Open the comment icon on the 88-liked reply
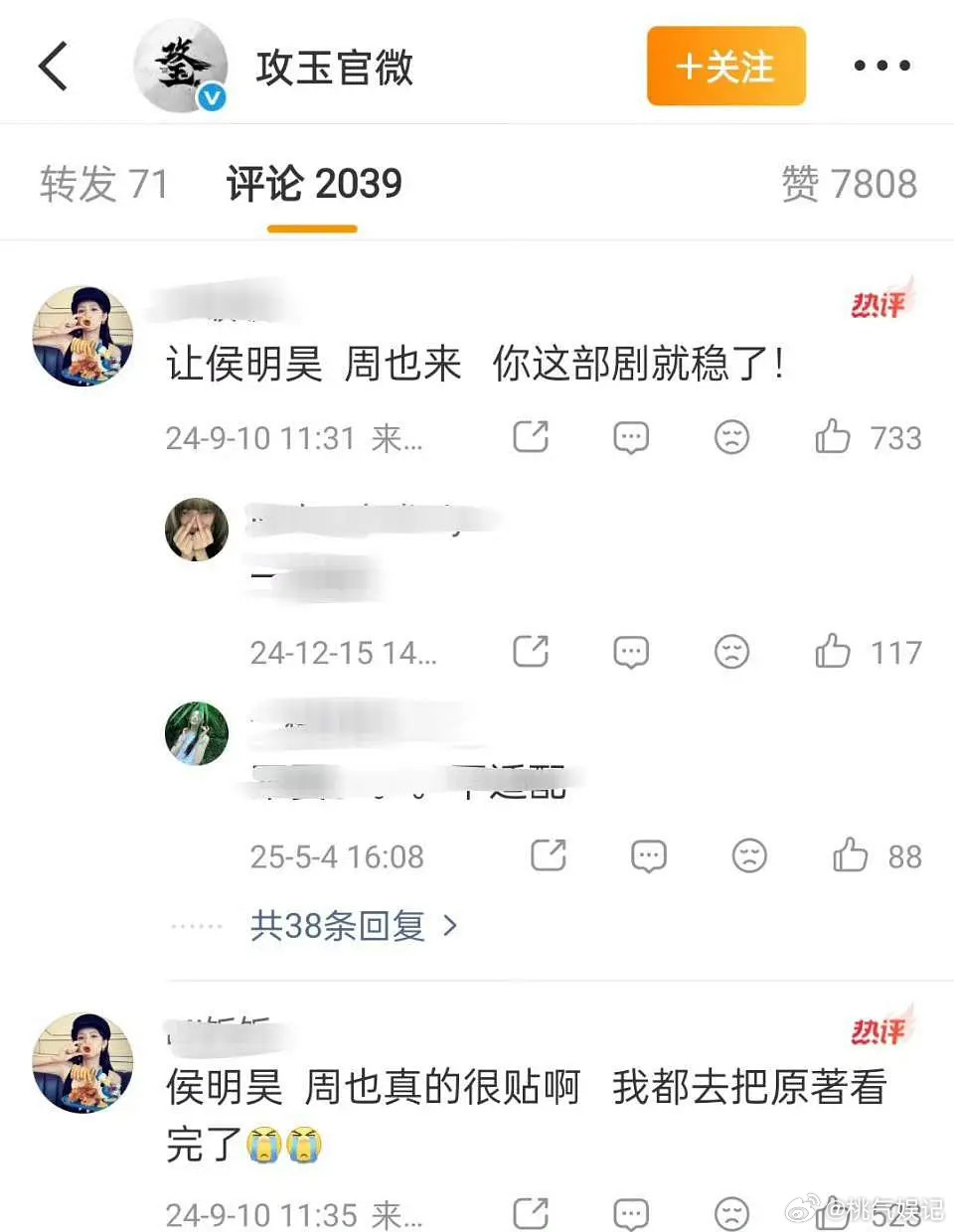The height and width of the screenshot is (1232, 954). pyautogui.click(x=649, y=855)
